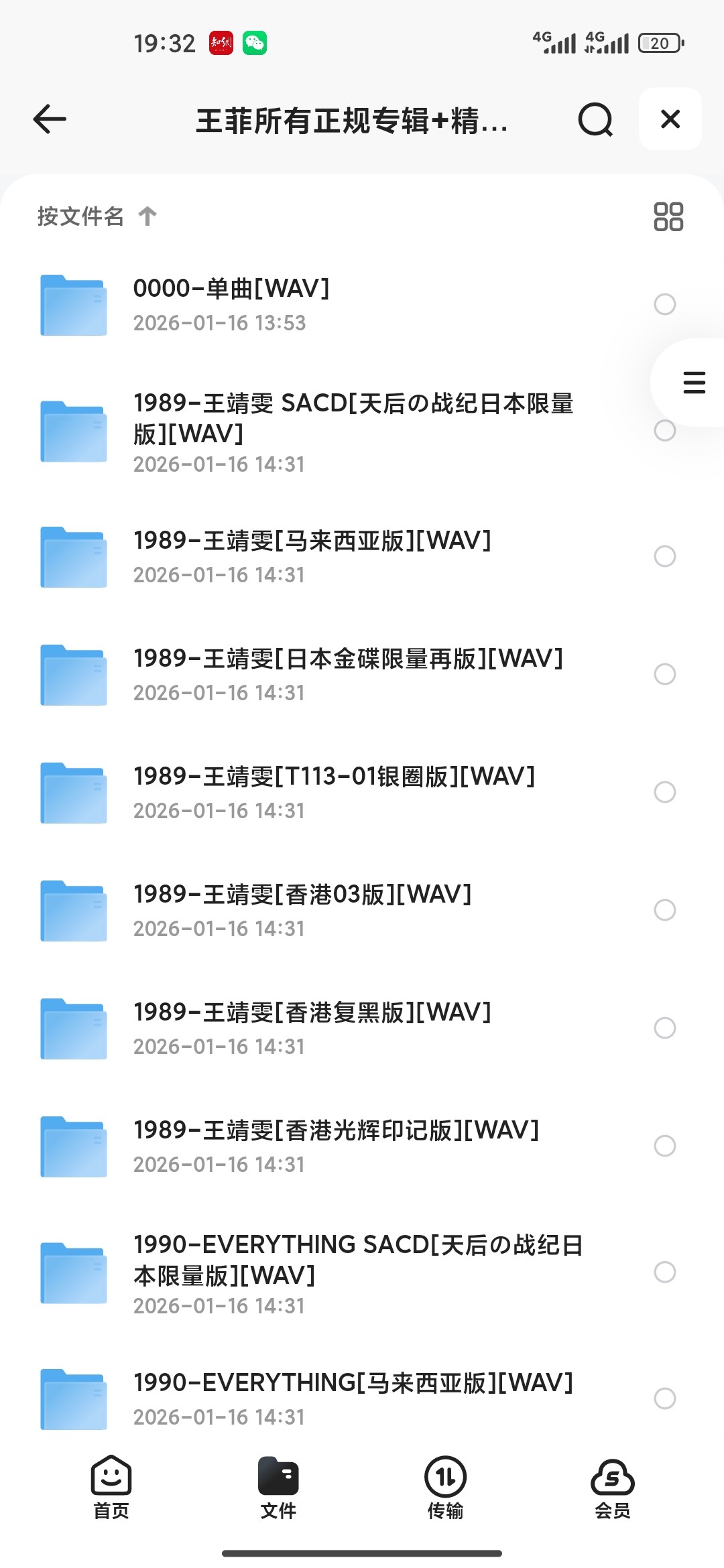Select the 0000-单曲[WAV] folder checkbox
Viewport: 724px width, 1568px height.
pos(664,304)
